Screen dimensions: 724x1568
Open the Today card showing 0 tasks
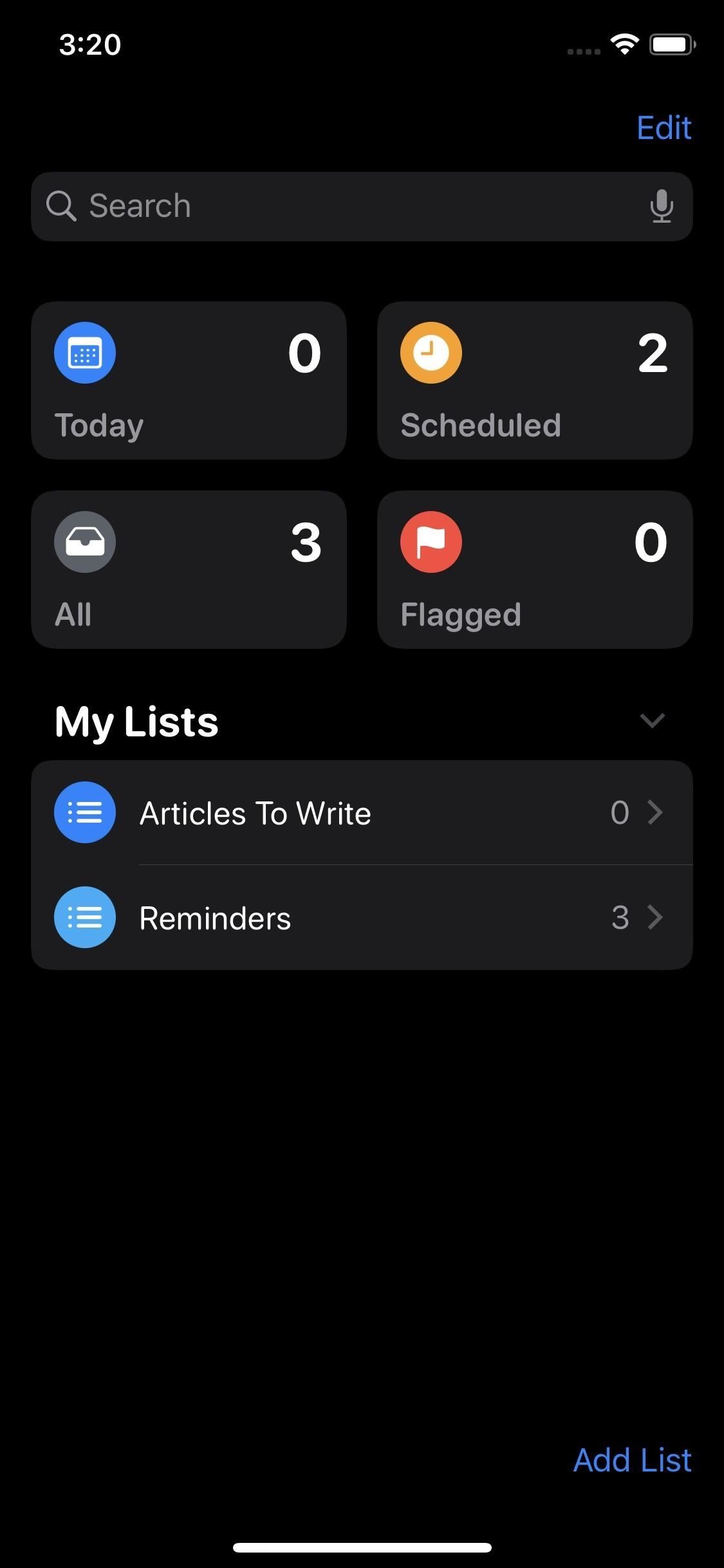(189, 380)
